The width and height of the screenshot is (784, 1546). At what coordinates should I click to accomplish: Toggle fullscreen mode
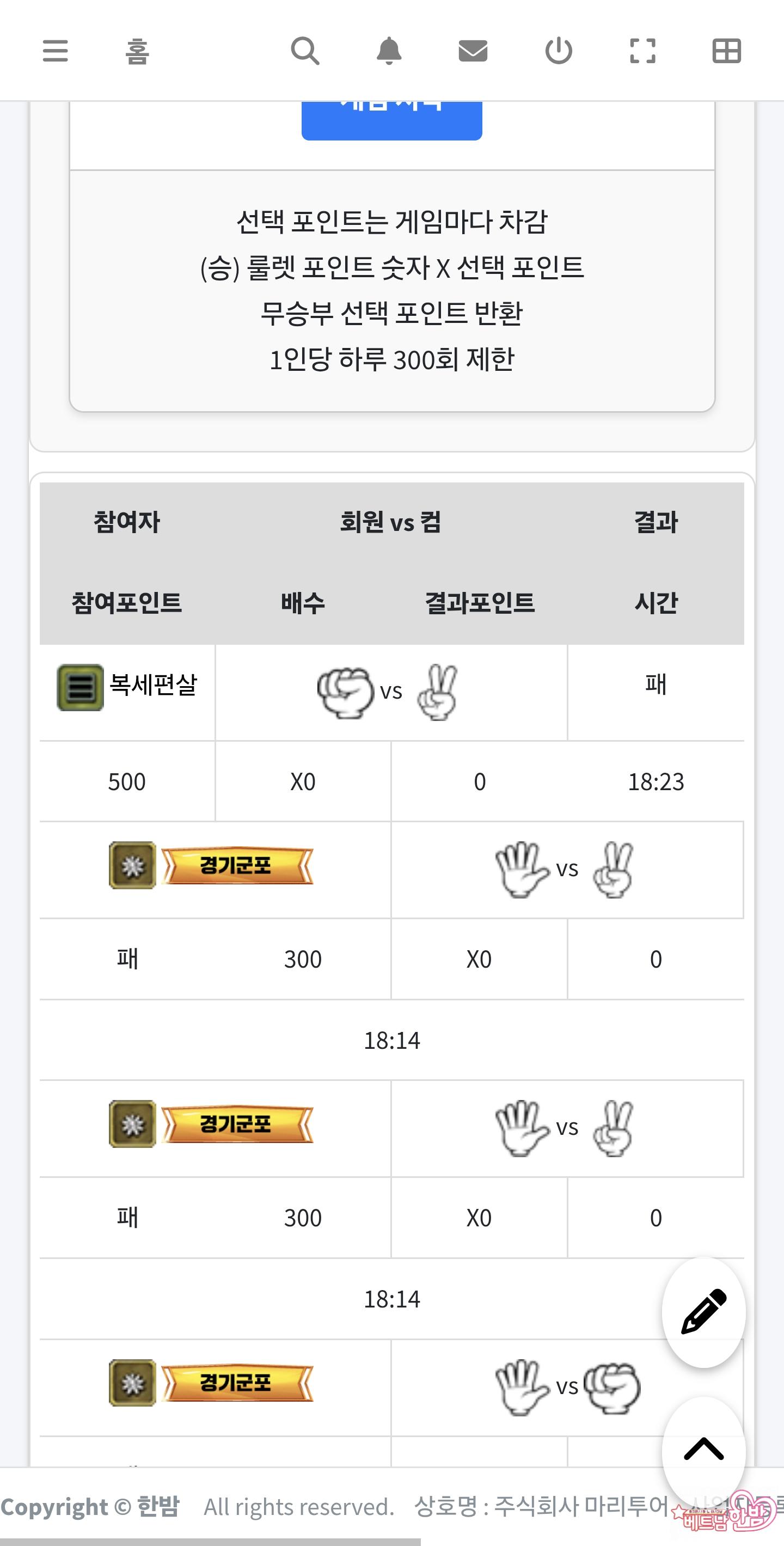point(642,51)
